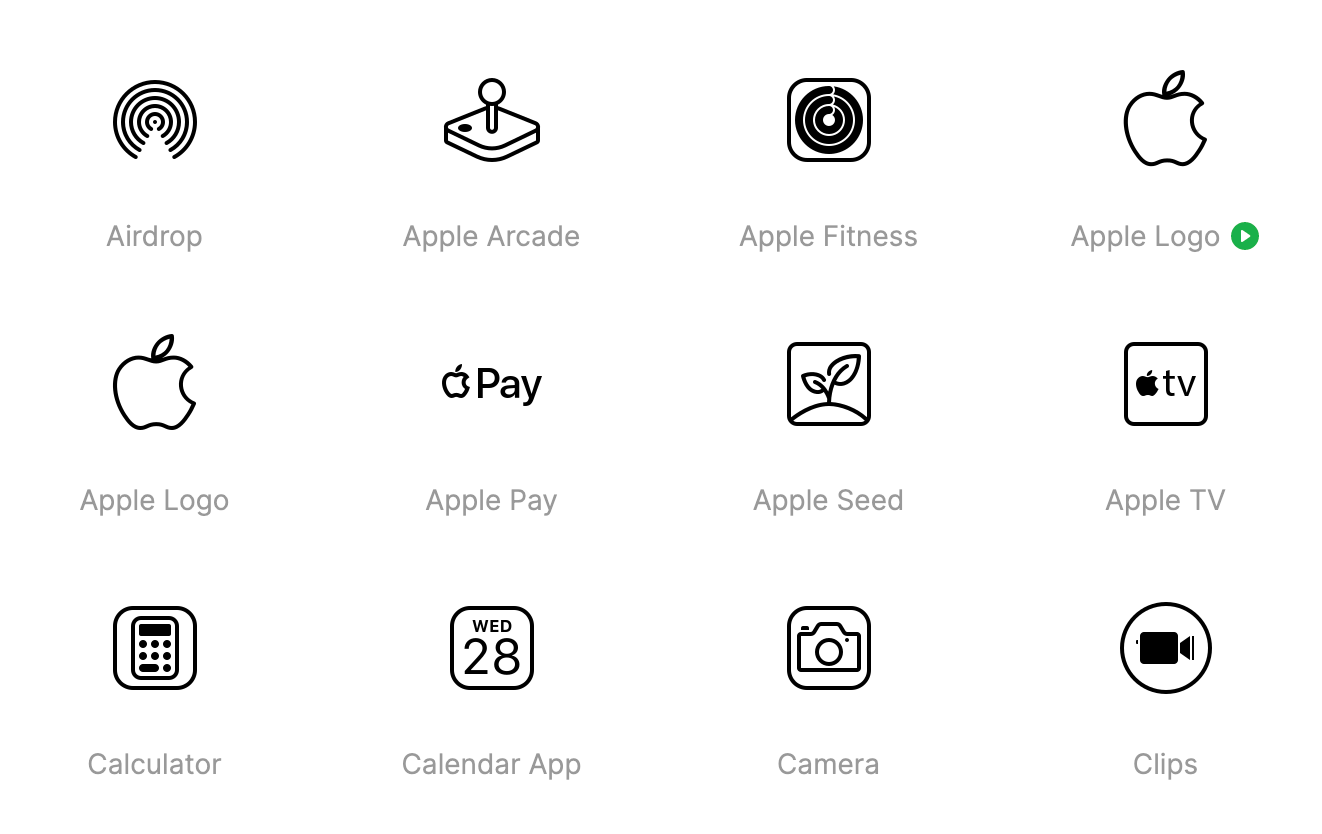Image resolution: width=1322 pixels, height=834 pixels.
Task: Open the Apple Fitness icon
Action: [x=828, y=120]
